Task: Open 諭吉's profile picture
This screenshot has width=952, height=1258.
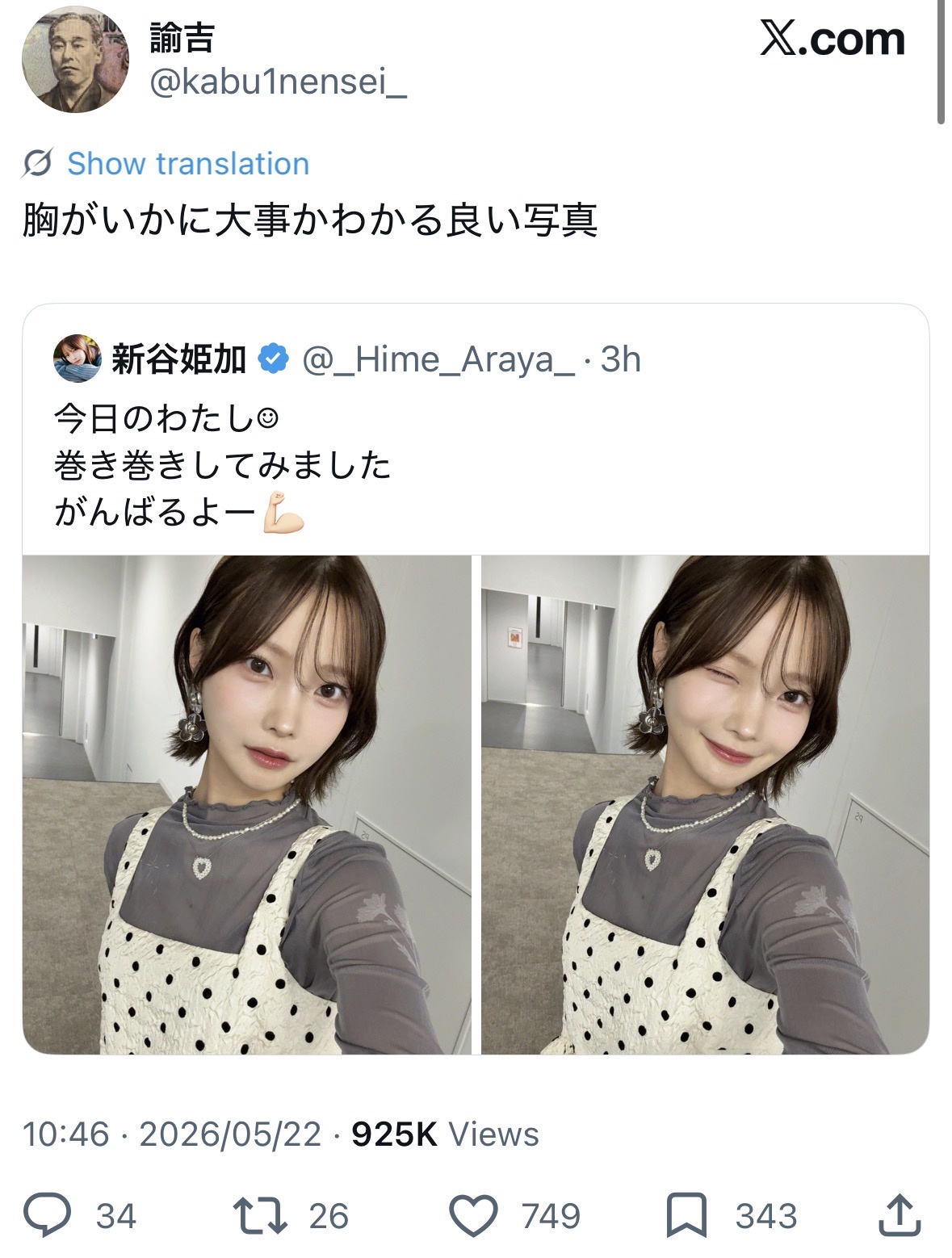Action: coord(75,60)
